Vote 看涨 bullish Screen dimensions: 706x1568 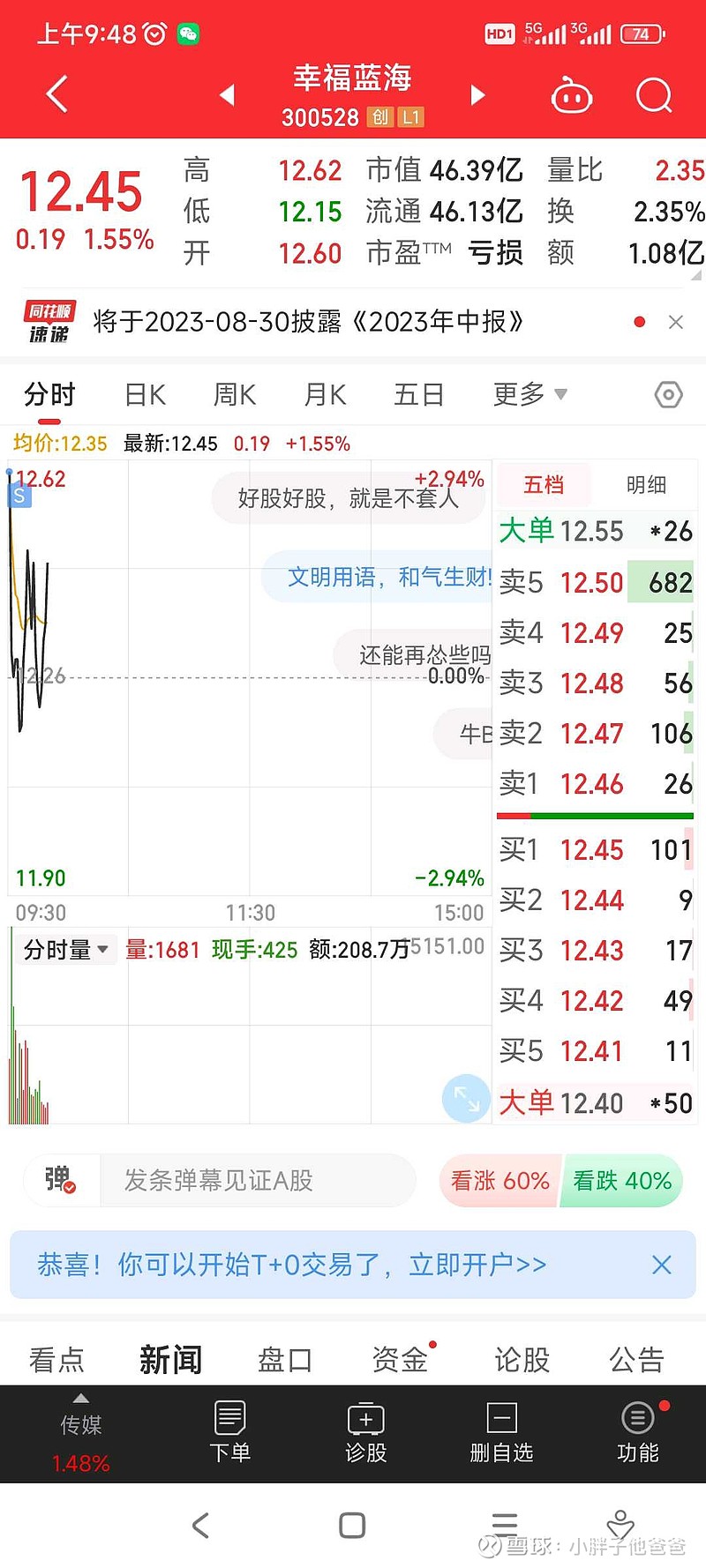tap(499, 1181)
